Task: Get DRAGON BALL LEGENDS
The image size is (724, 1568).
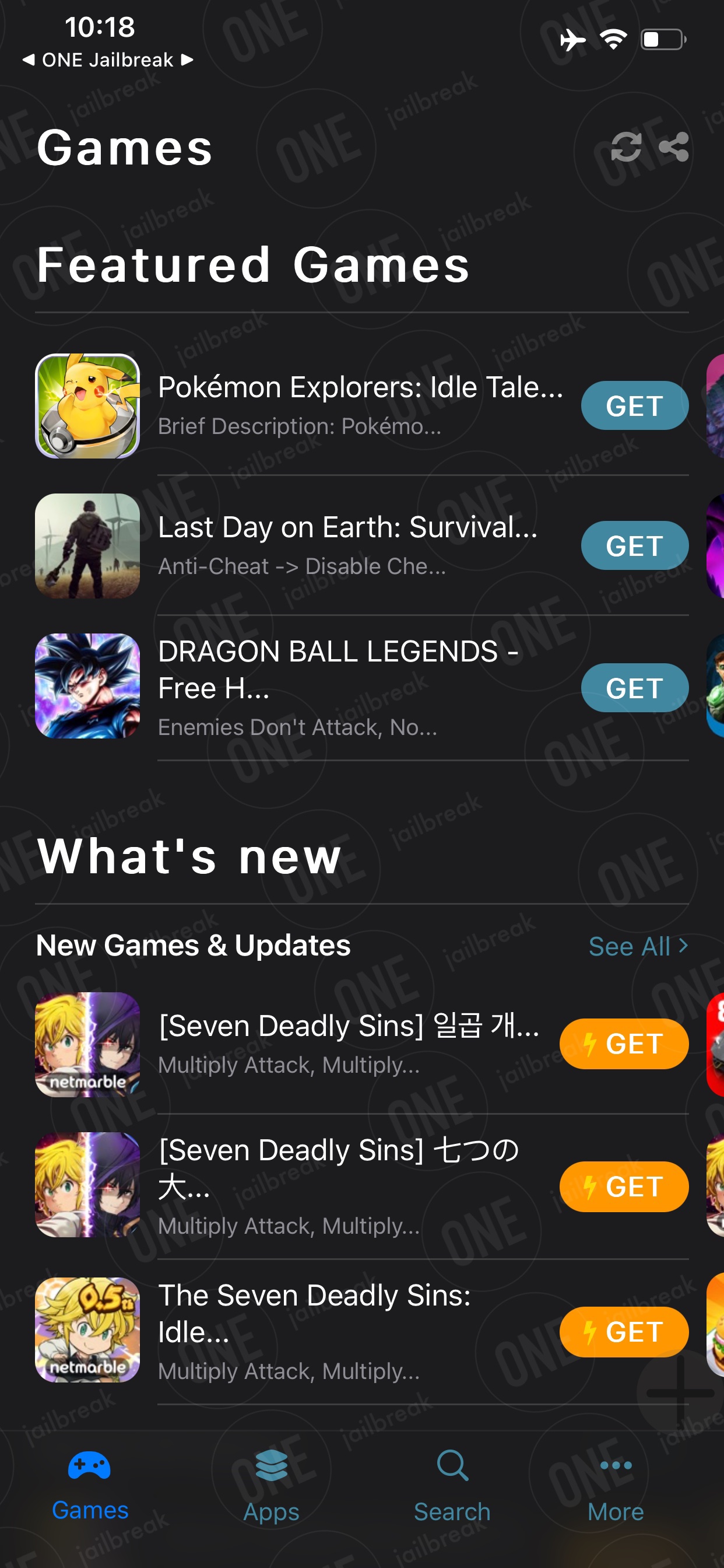Action: (635, 688)
